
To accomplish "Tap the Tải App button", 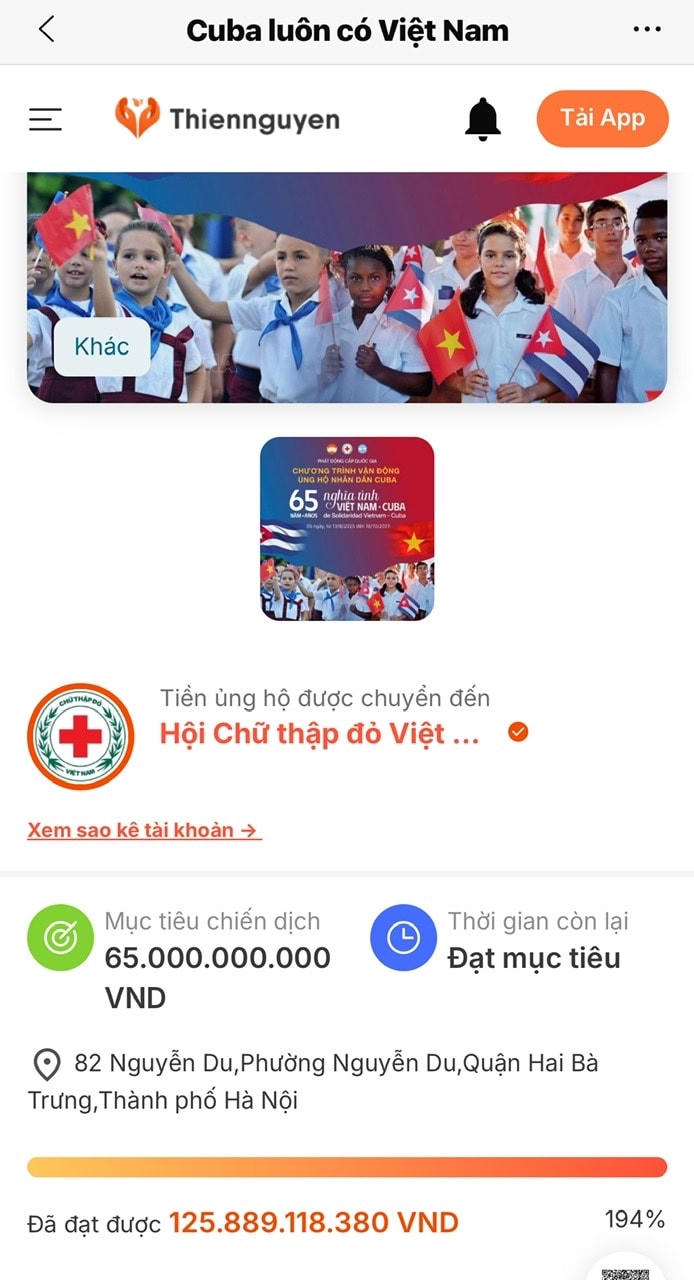I will [602, 119].
